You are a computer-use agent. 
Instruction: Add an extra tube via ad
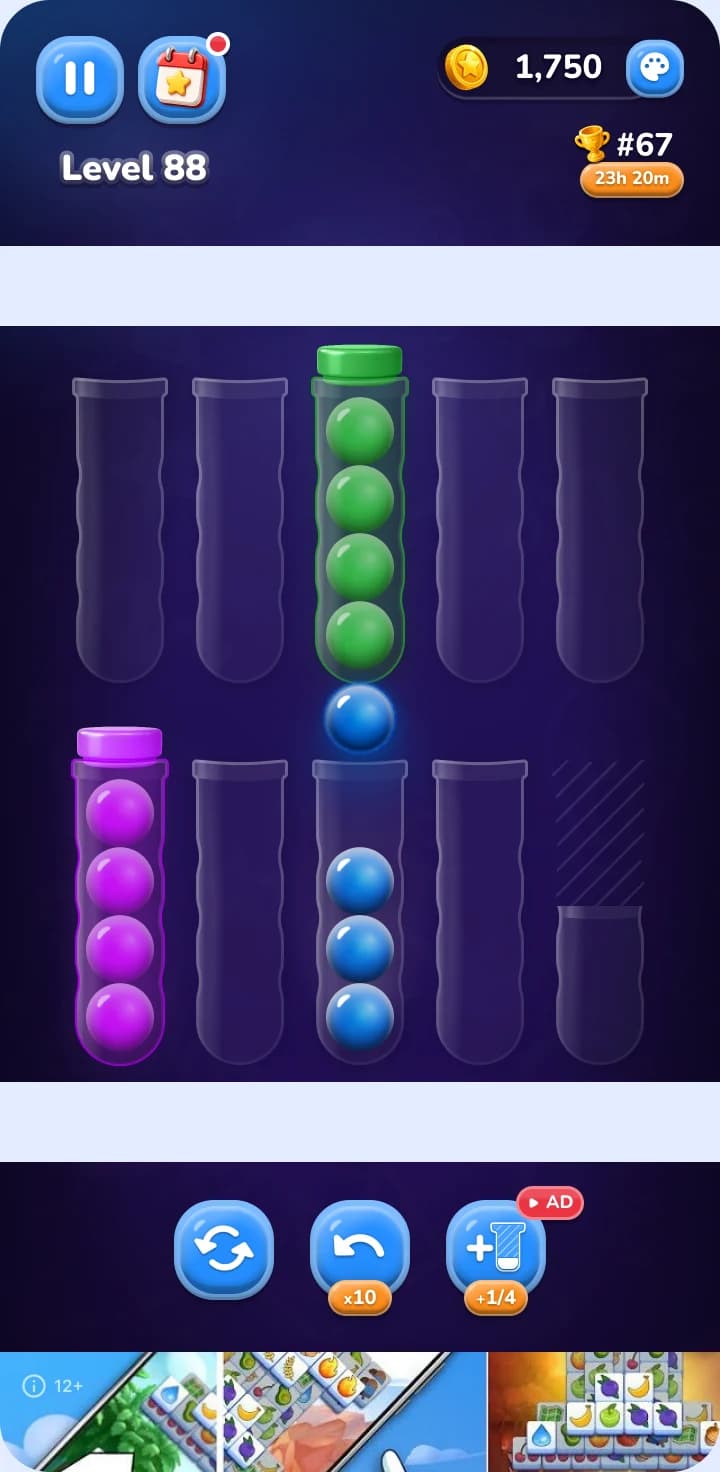[496, 1250]
